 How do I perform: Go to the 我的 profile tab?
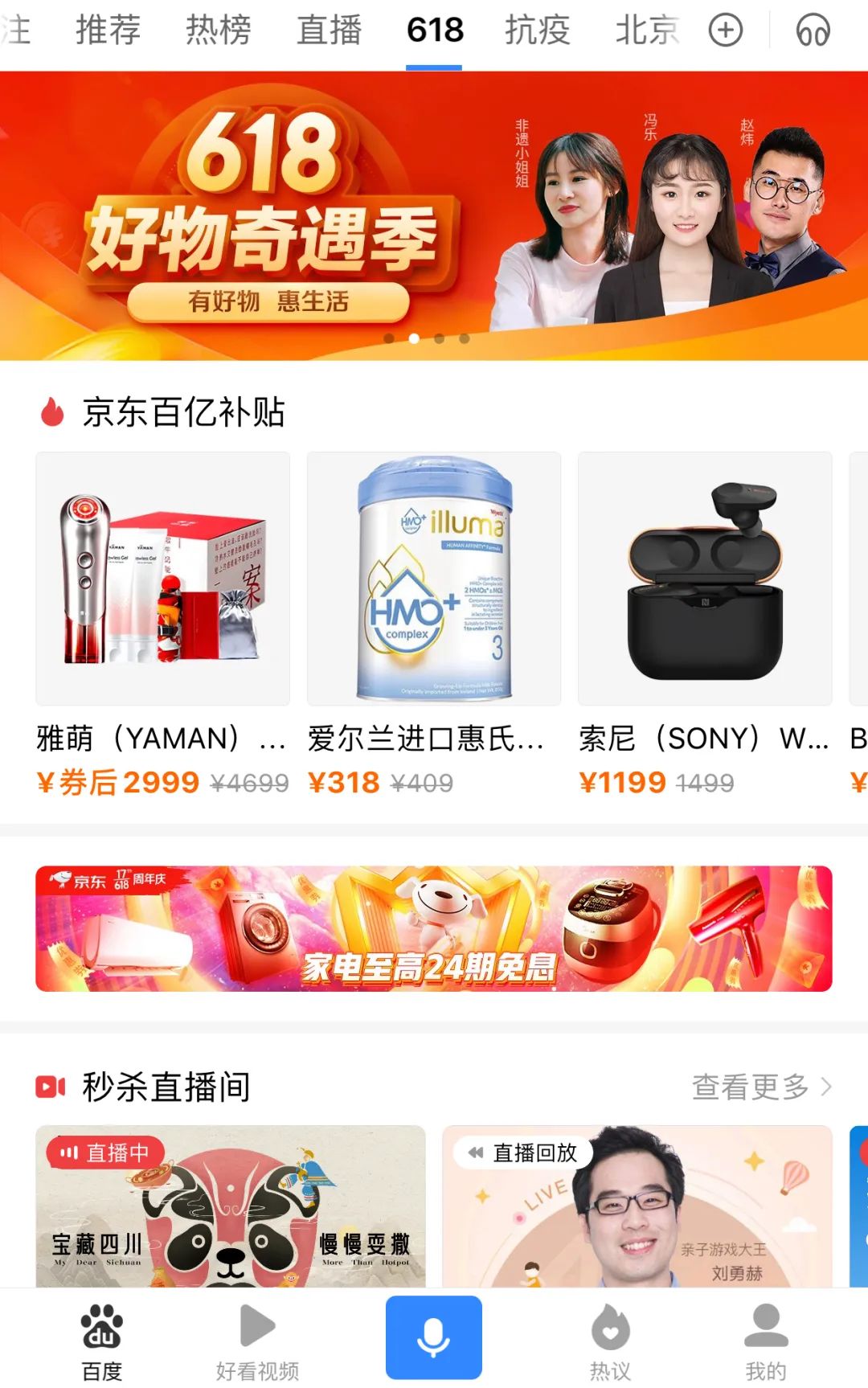pos(765,1338)
